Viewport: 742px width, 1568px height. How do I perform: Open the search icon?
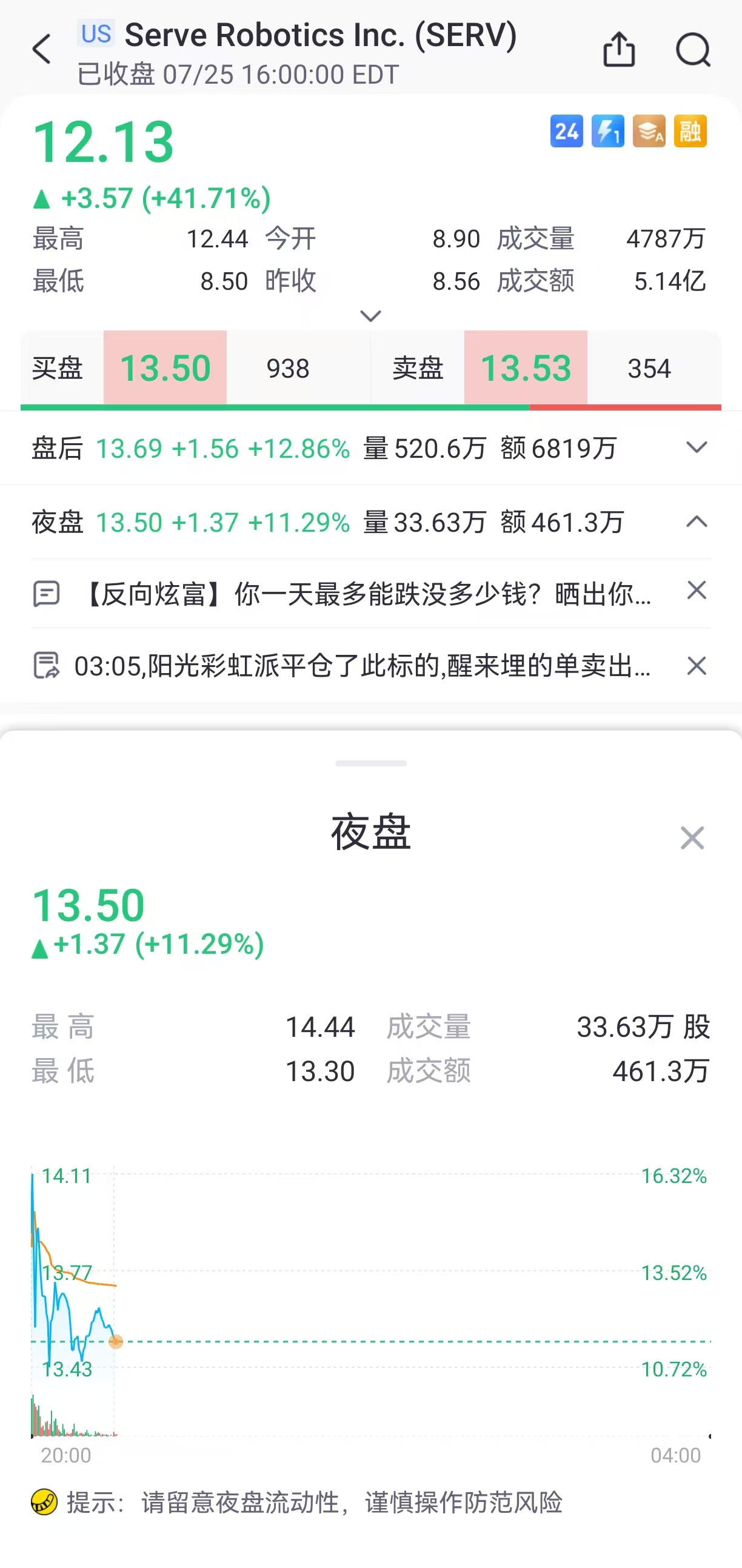click(x=694, y=49)
